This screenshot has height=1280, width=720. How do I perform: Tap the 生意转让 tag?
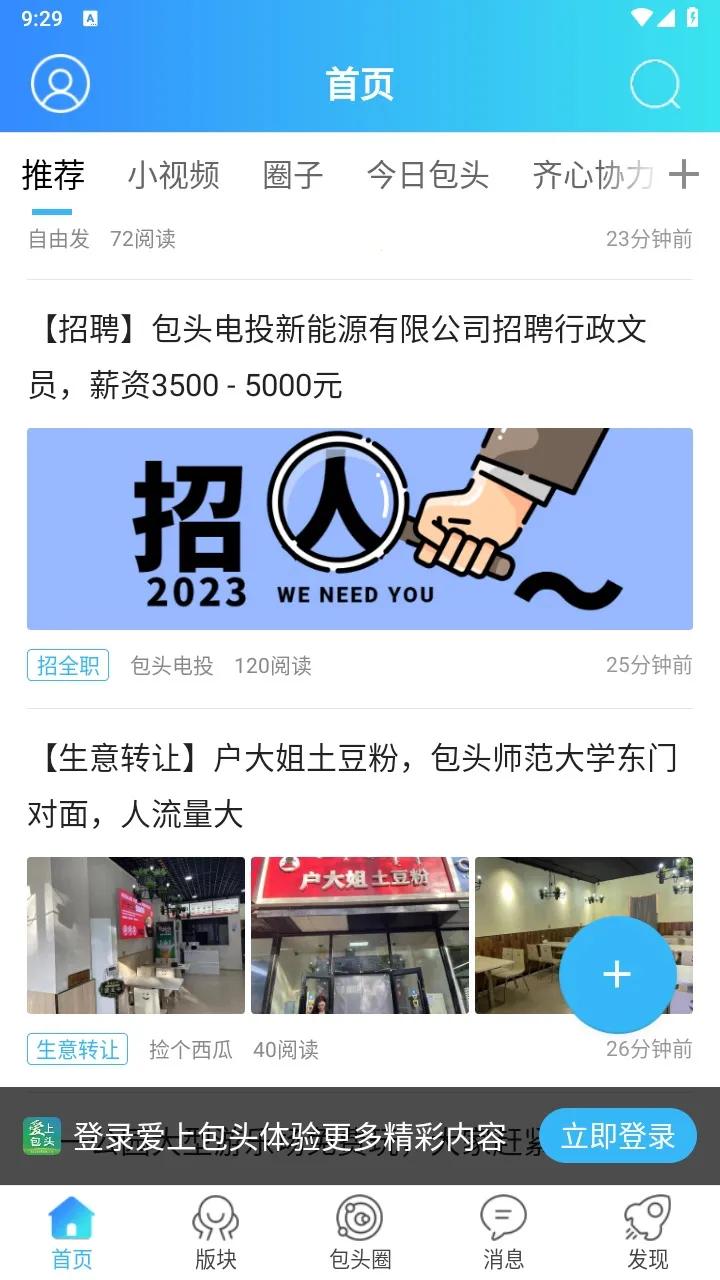[x=78, y=1049]
